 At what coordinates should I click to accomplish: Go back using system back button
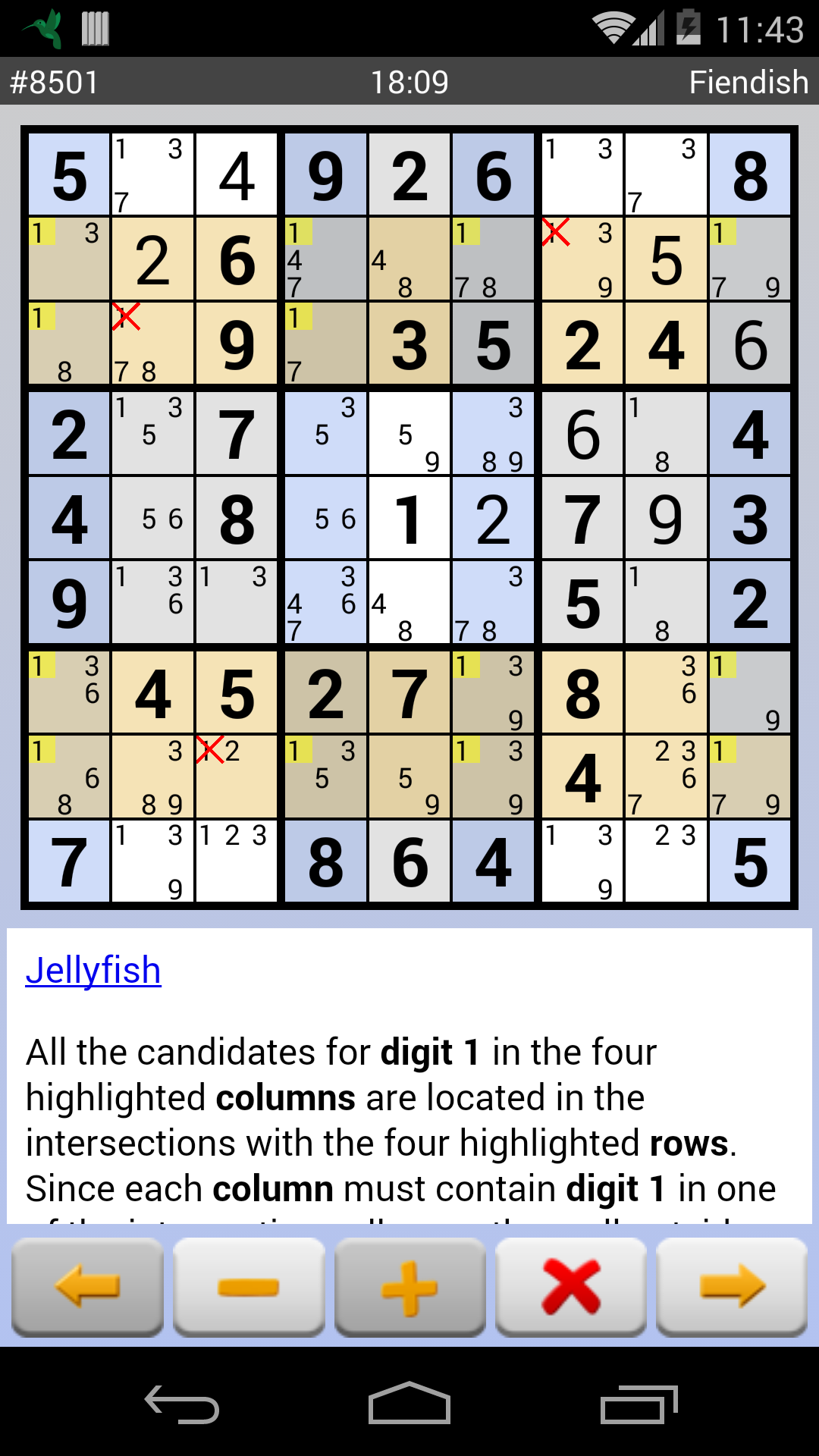click(182, 1404)
